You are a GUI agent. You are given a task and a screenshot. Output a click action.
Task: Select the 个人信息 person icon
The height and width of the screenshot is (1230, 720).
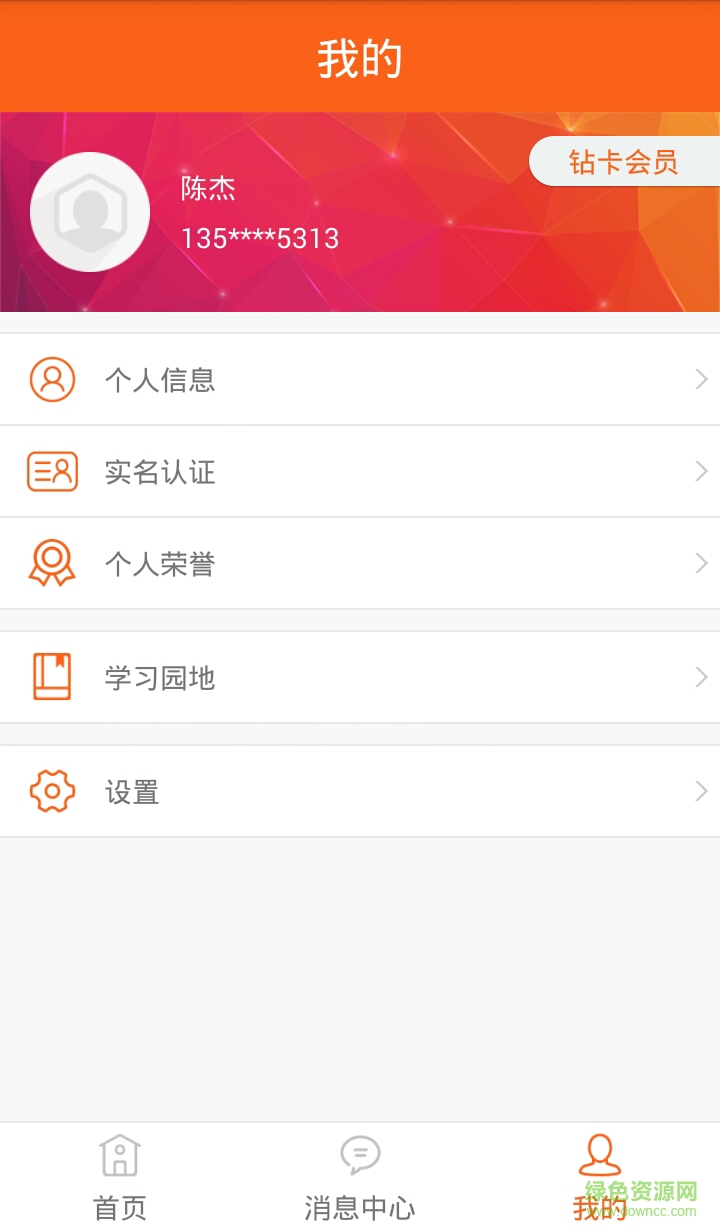pos(52,379)
